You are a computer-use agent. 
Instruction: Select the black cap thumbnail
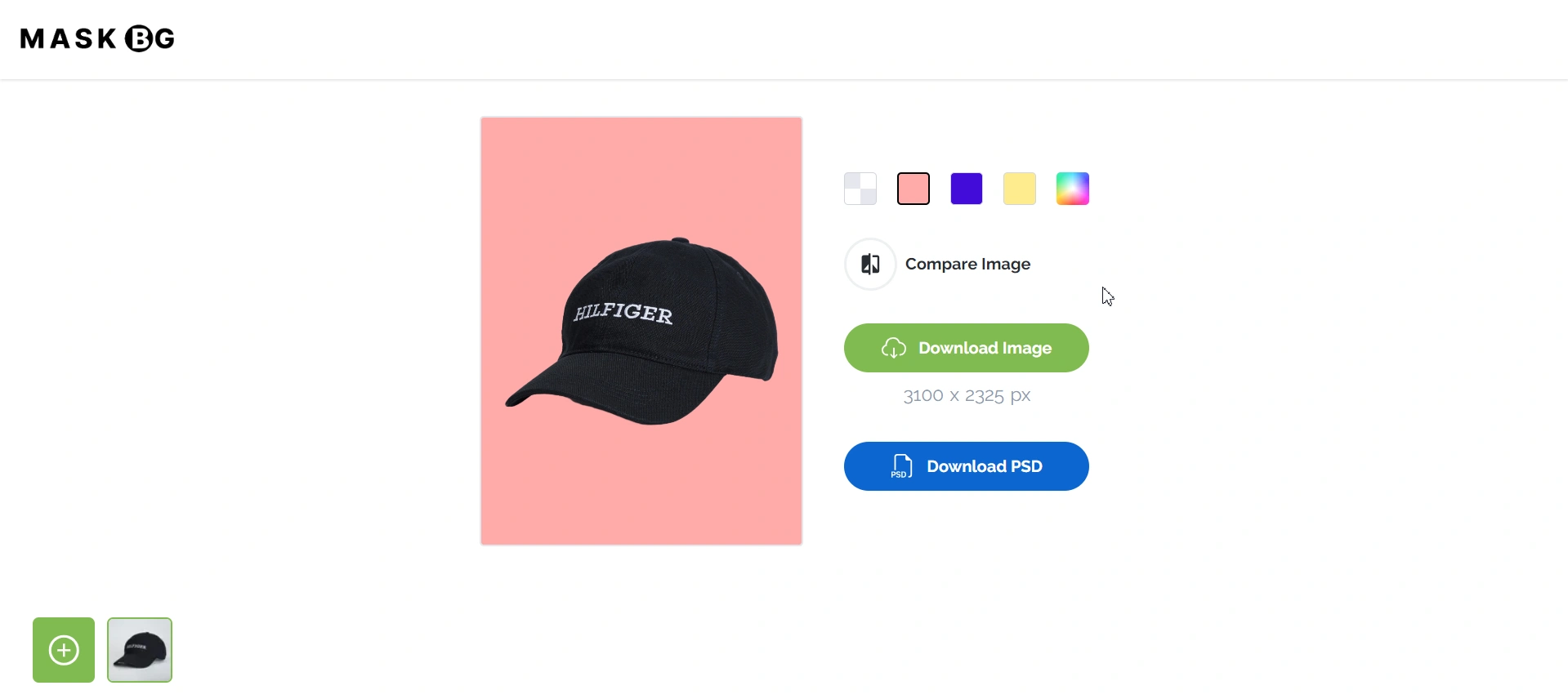(140, 650)
